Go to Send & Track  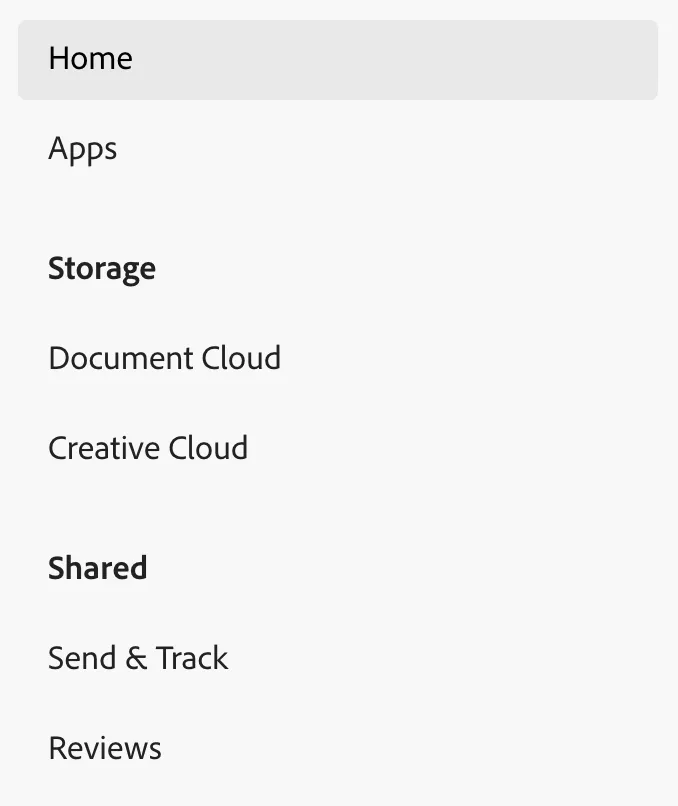click(x=138, y=658)
